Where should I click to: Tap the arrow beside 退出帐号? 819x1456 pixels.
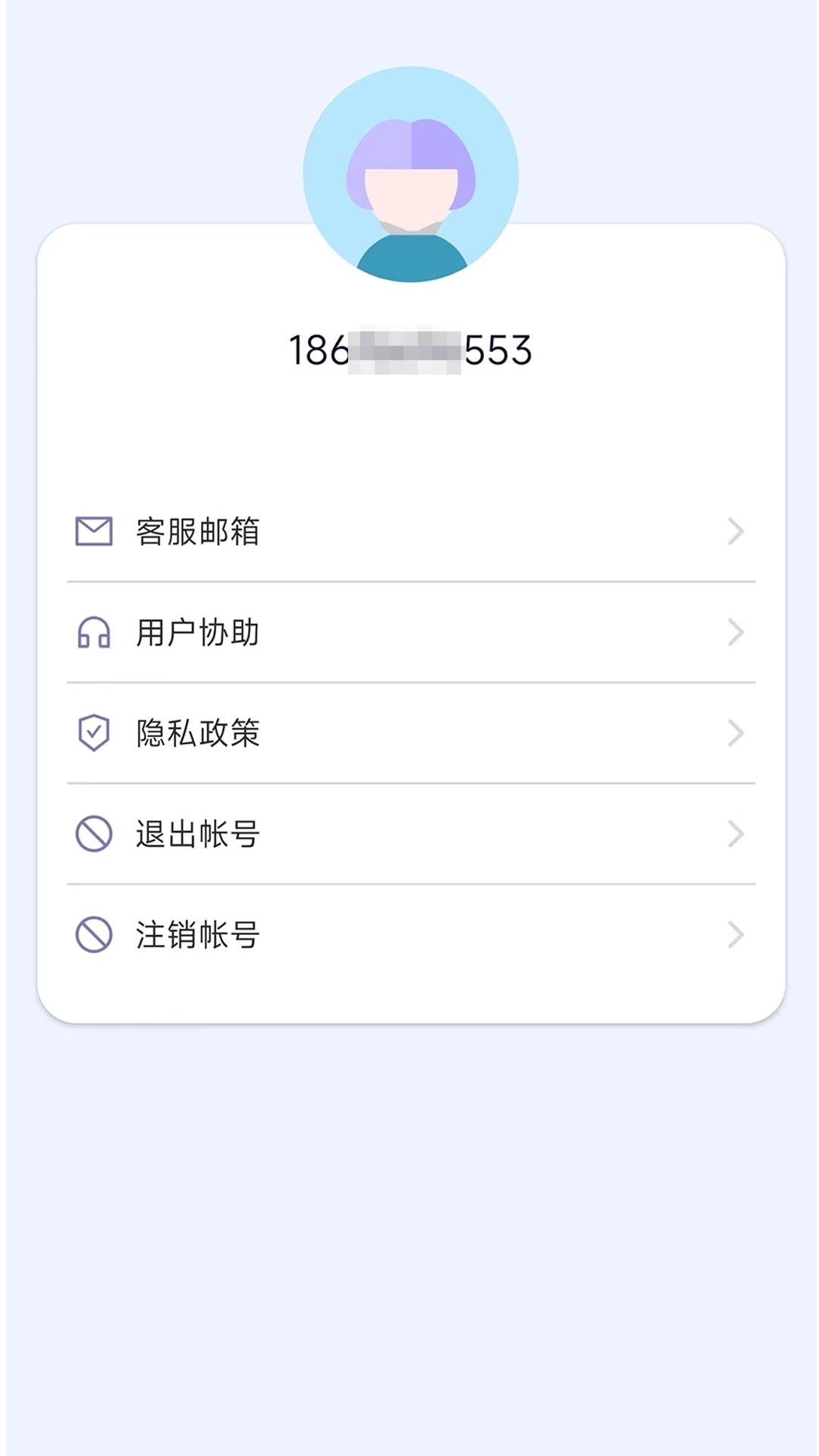[735, 834]
